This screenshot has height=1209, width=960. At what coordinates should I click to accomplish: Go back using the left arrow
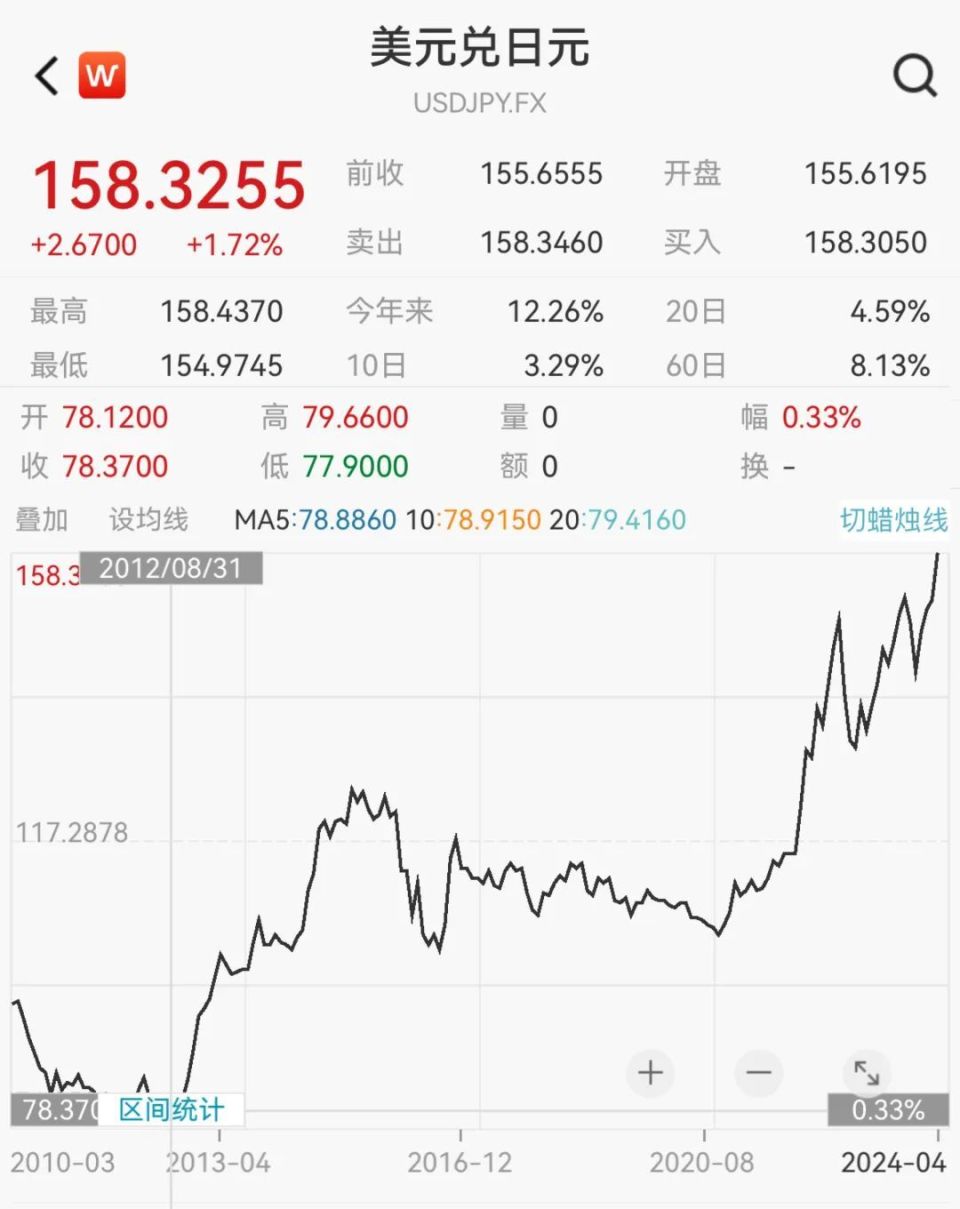[x=44, y=73]
